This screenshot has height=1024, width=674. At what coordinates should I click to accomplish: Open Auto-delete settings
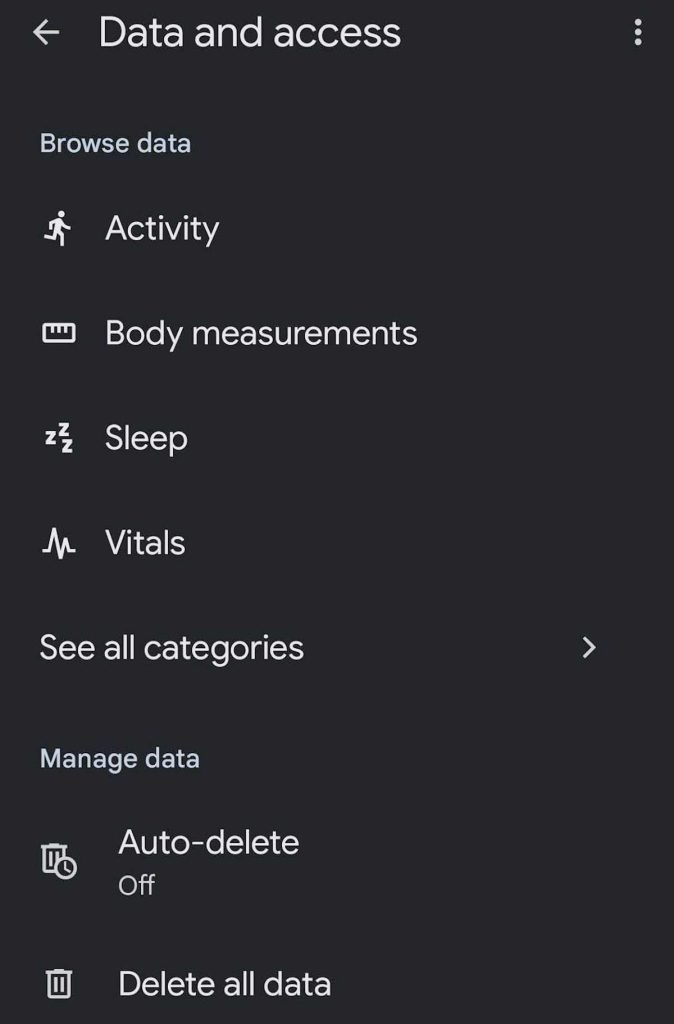coord(208,859)
